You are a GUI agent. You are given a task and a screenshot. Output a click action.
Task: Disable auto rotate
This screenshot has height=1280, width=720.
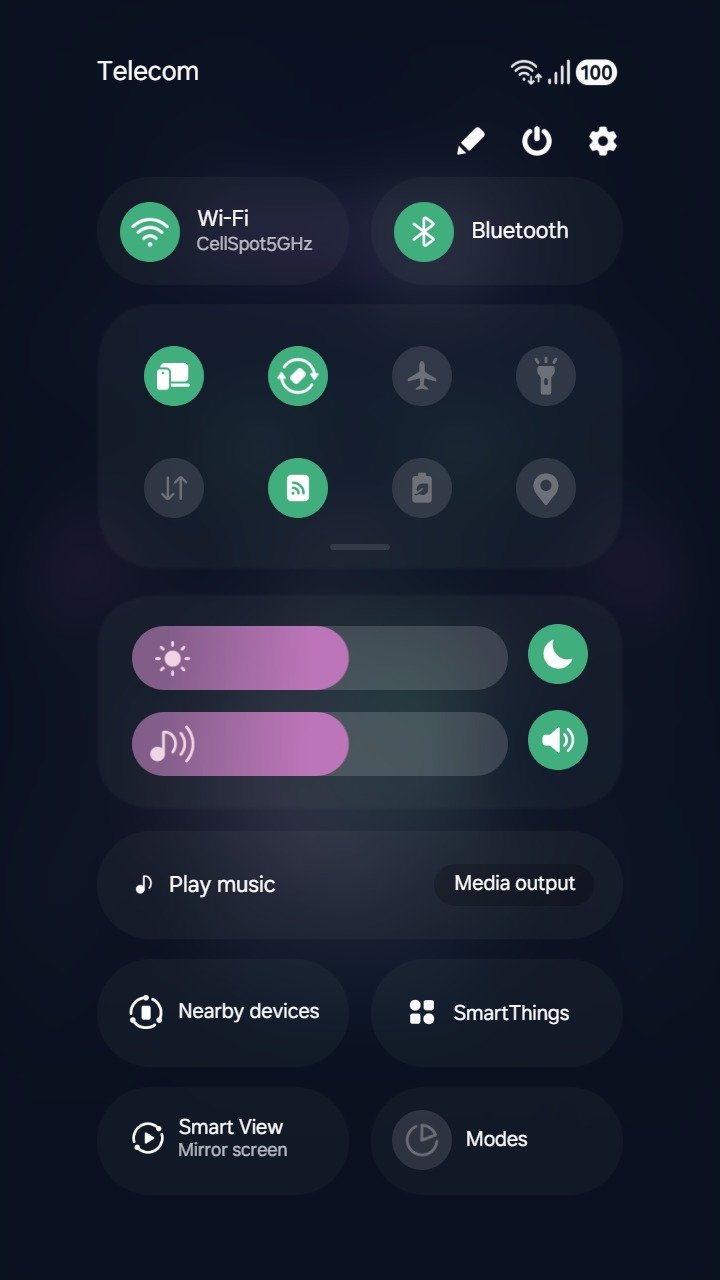298,376
